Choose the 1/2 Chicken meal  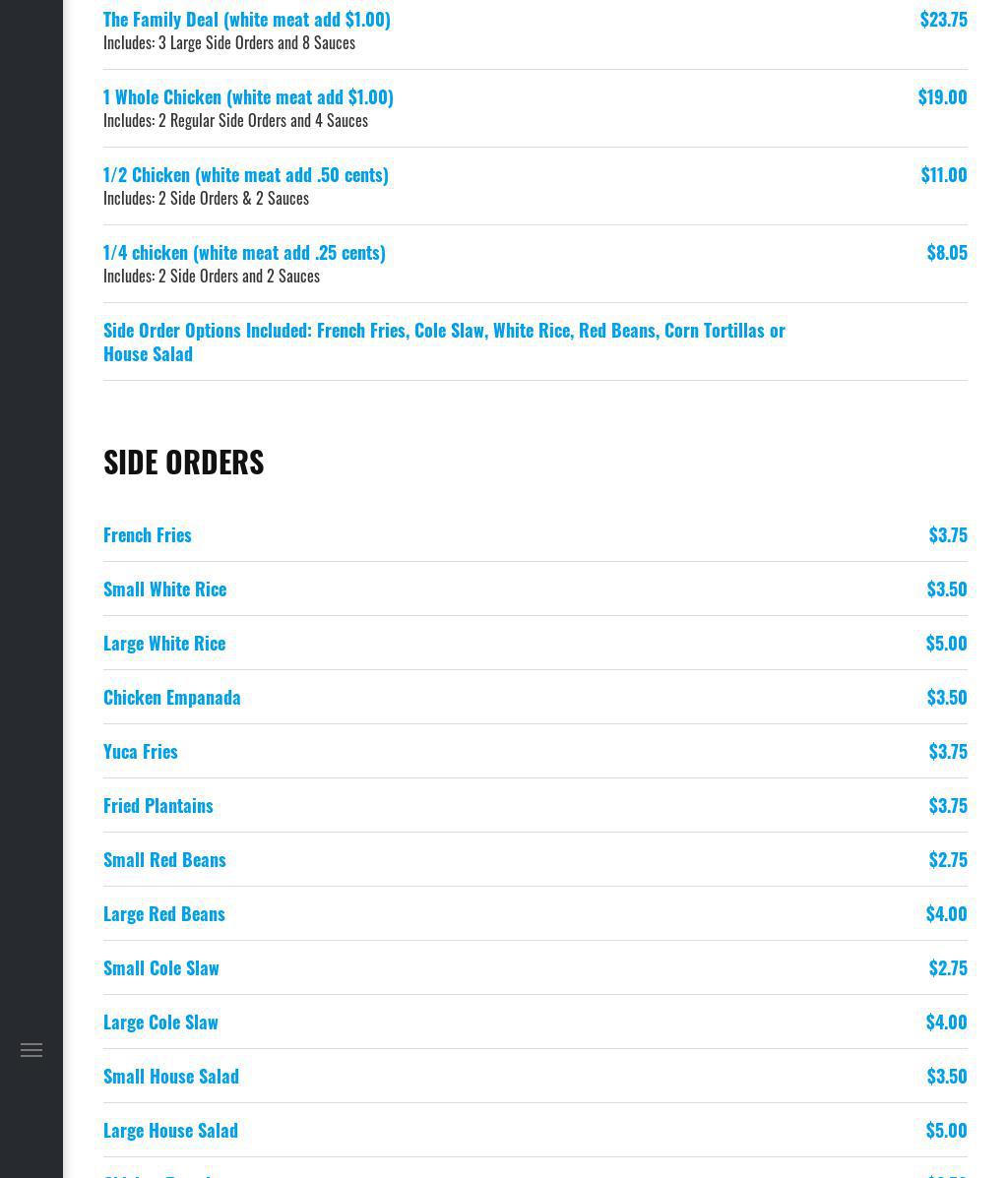pyautogui.click(x=246, y=175)
